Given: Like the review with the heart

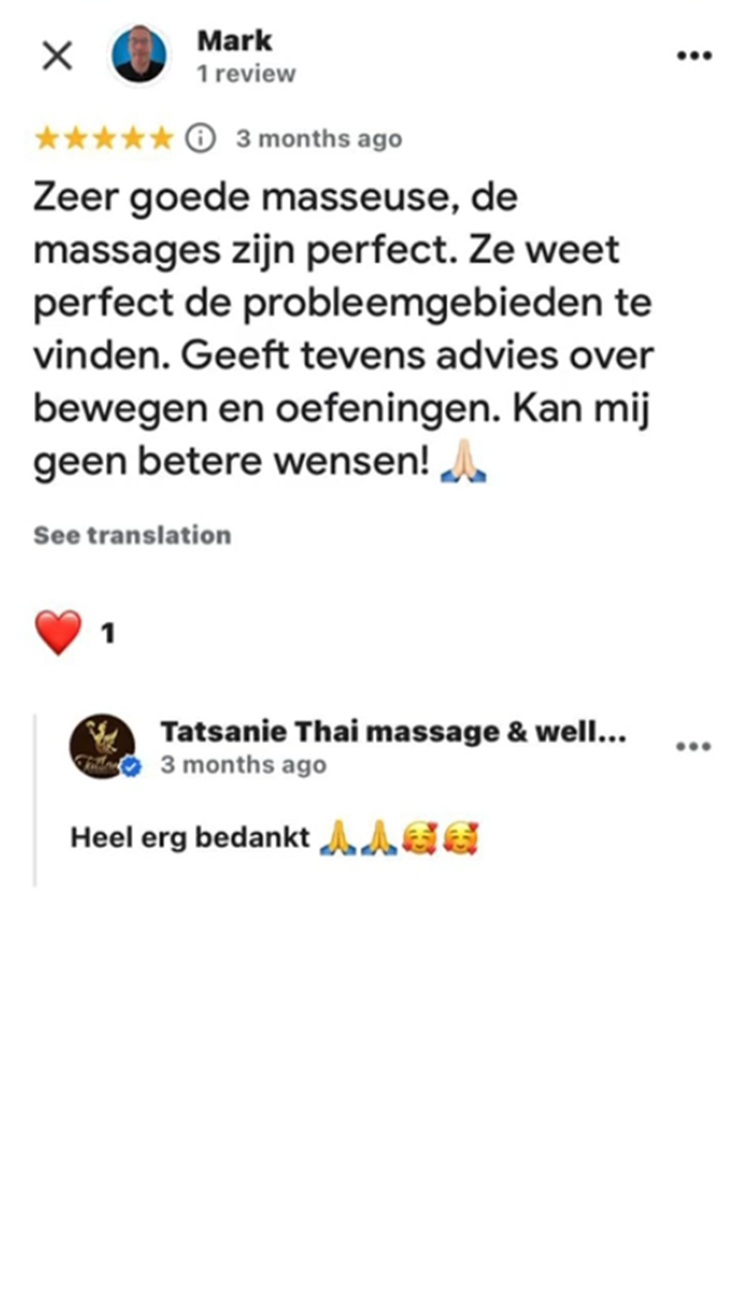Looking at the screenshot, I should pyautogui.click(x=58, y=633).
